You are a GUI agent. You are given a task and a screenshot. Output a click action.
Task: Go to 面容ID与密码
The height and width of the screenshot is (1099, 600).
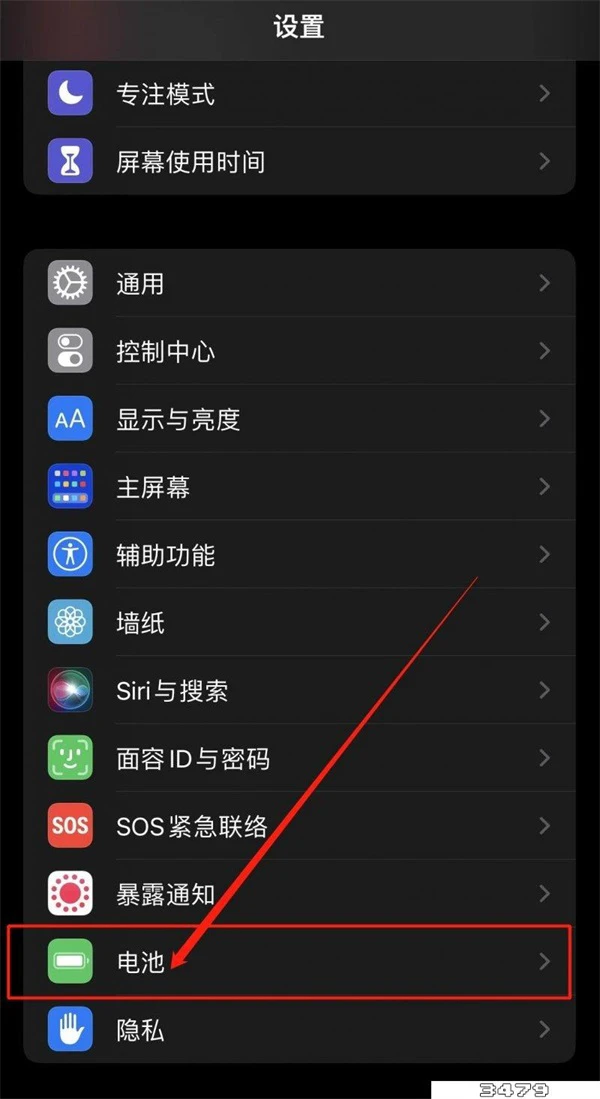(x=300, y=758)
